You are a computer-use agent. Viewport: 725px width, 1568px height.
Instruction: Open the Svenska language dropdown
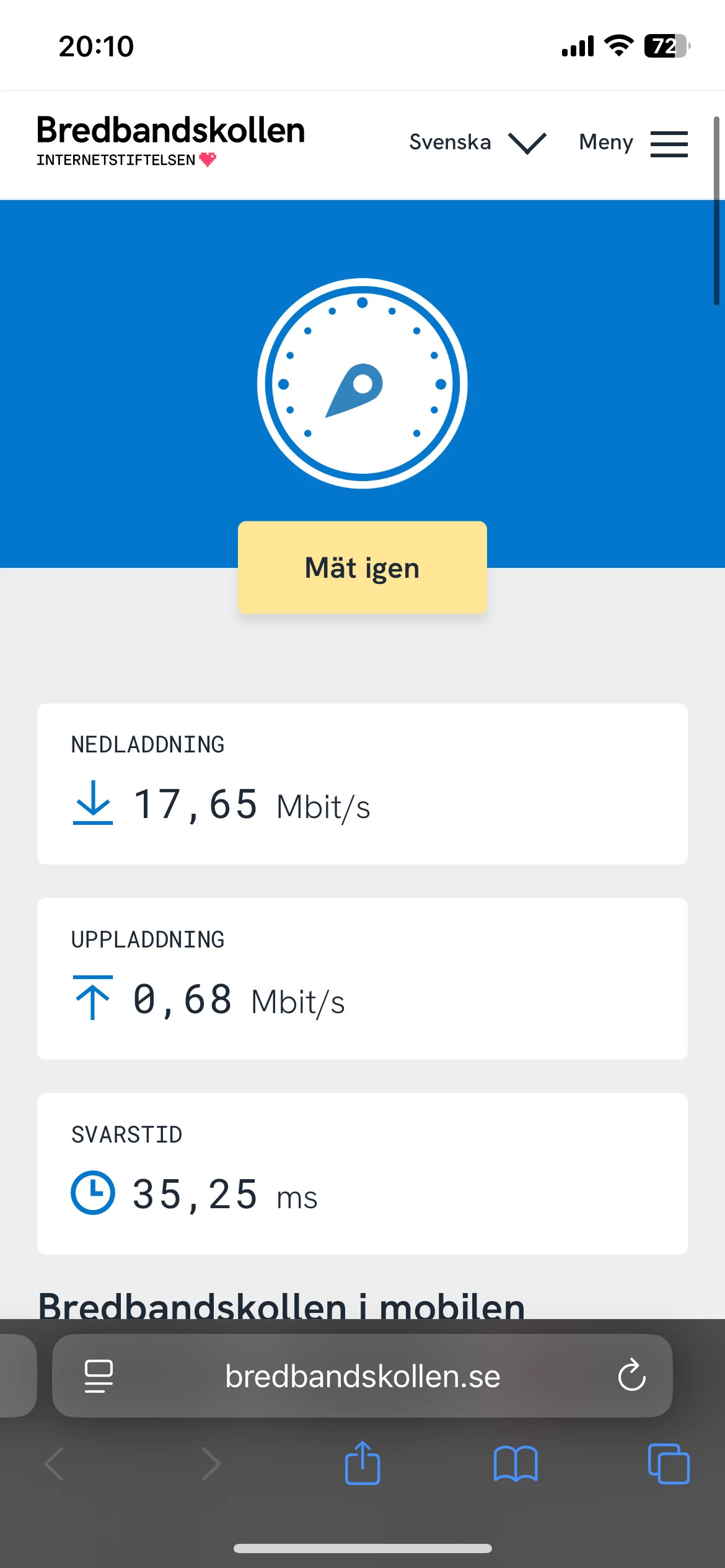[477, 142]
